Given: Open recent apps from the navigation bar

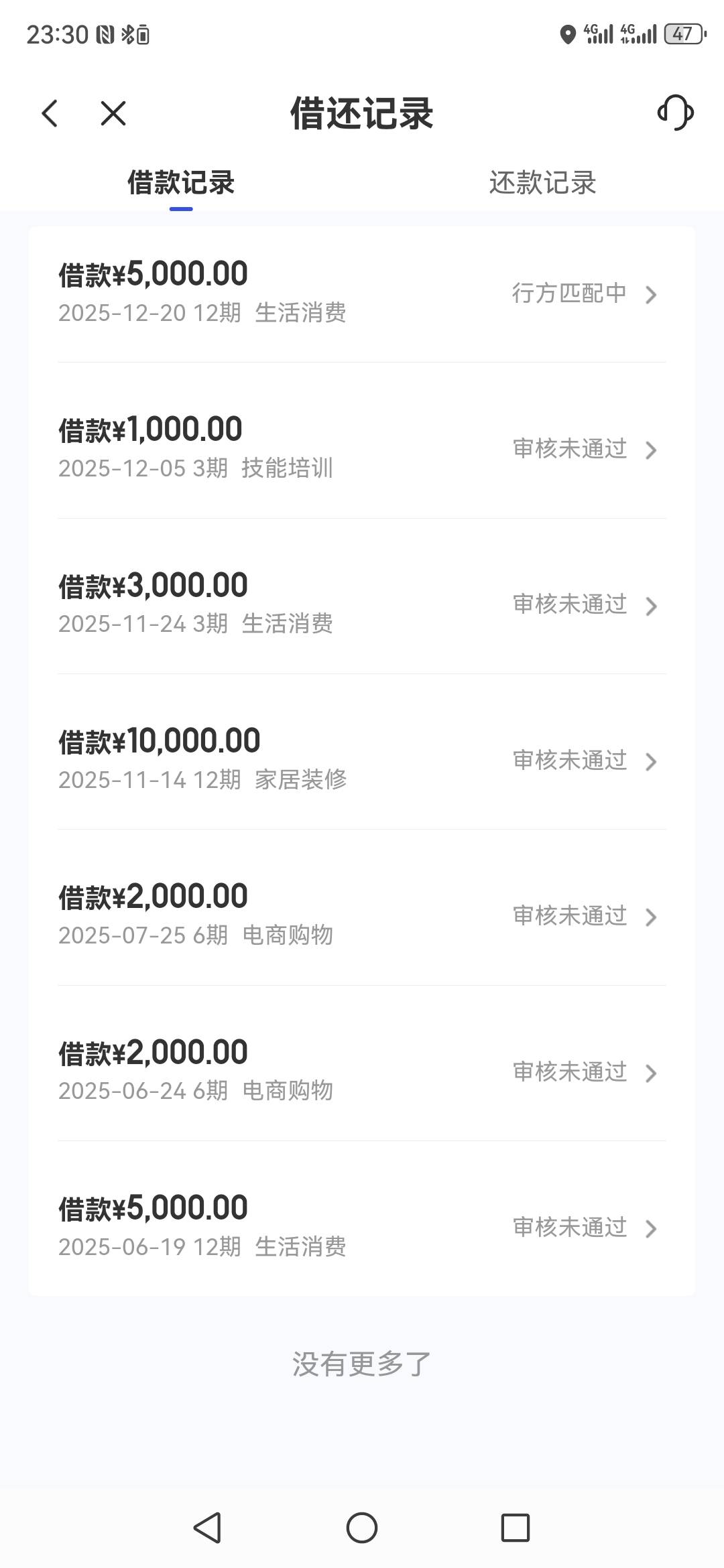Looking at the screenshot, I should [516, 1528].
